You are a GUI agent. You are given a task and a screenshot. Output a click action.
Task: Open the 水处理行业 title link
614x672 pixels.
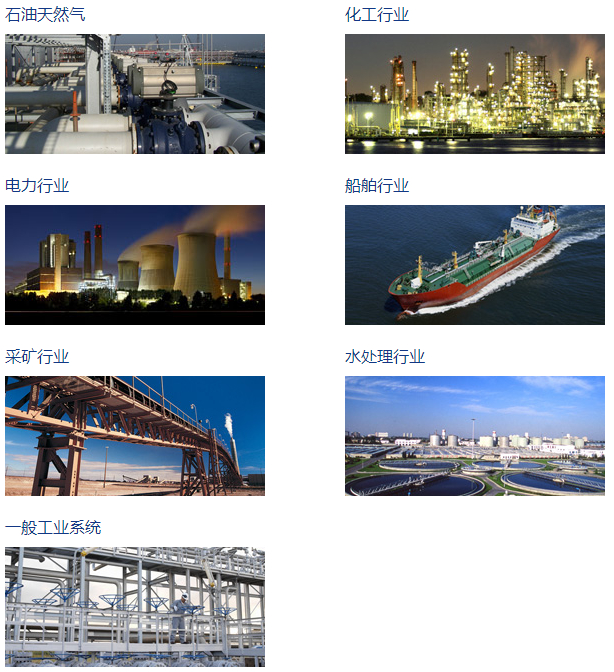point(385,357)
